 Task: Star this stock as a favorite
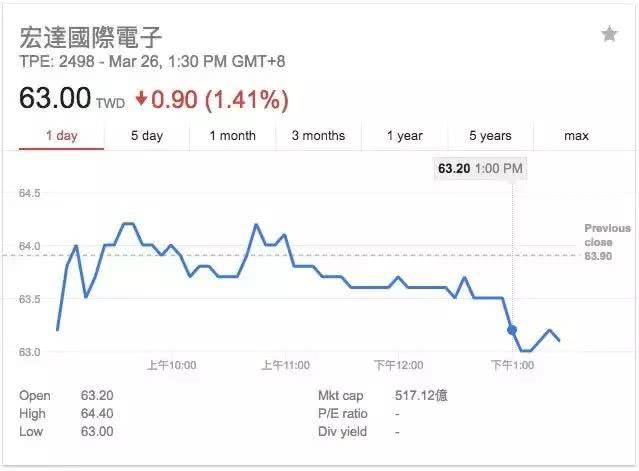point(609,35)
